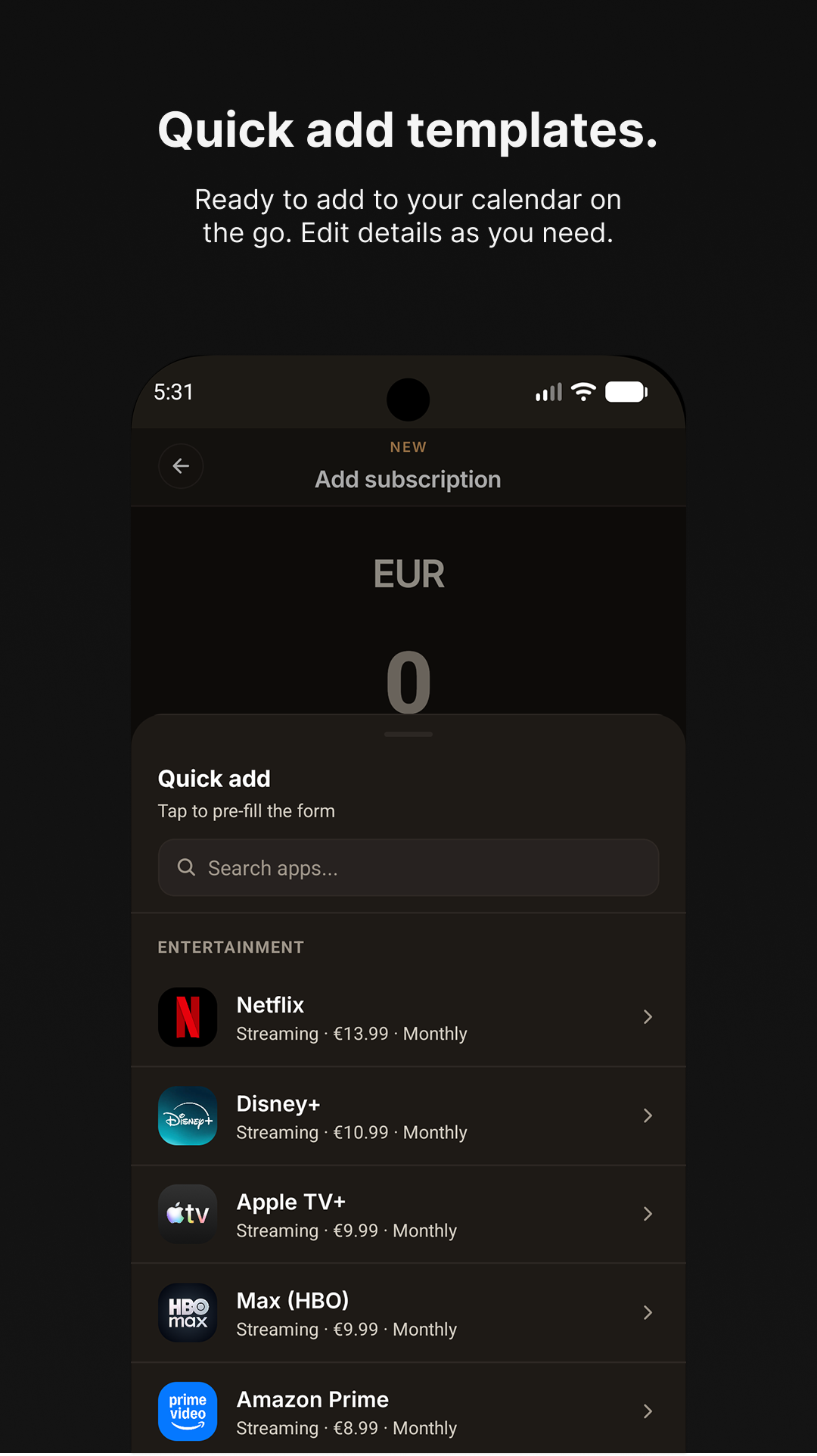Screen dimensions: 817x1456
Task: Expand the Amazon Prime subscription entry
Action: click(x=648, y=1411)
